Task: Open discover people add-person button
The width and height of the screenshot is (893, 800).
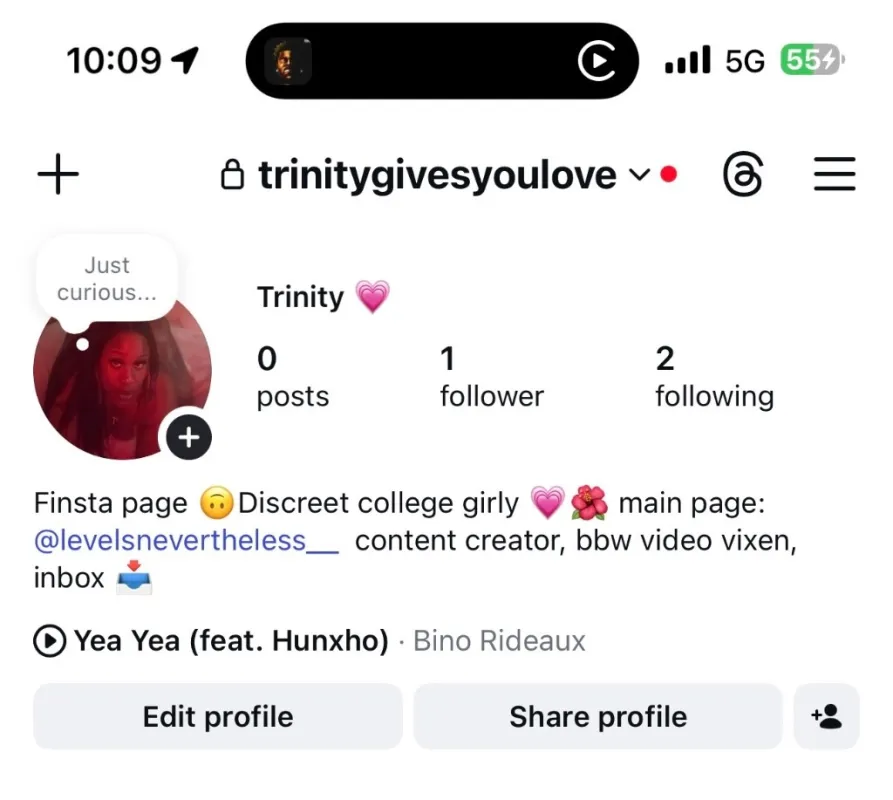Action: tap(827, 716)
